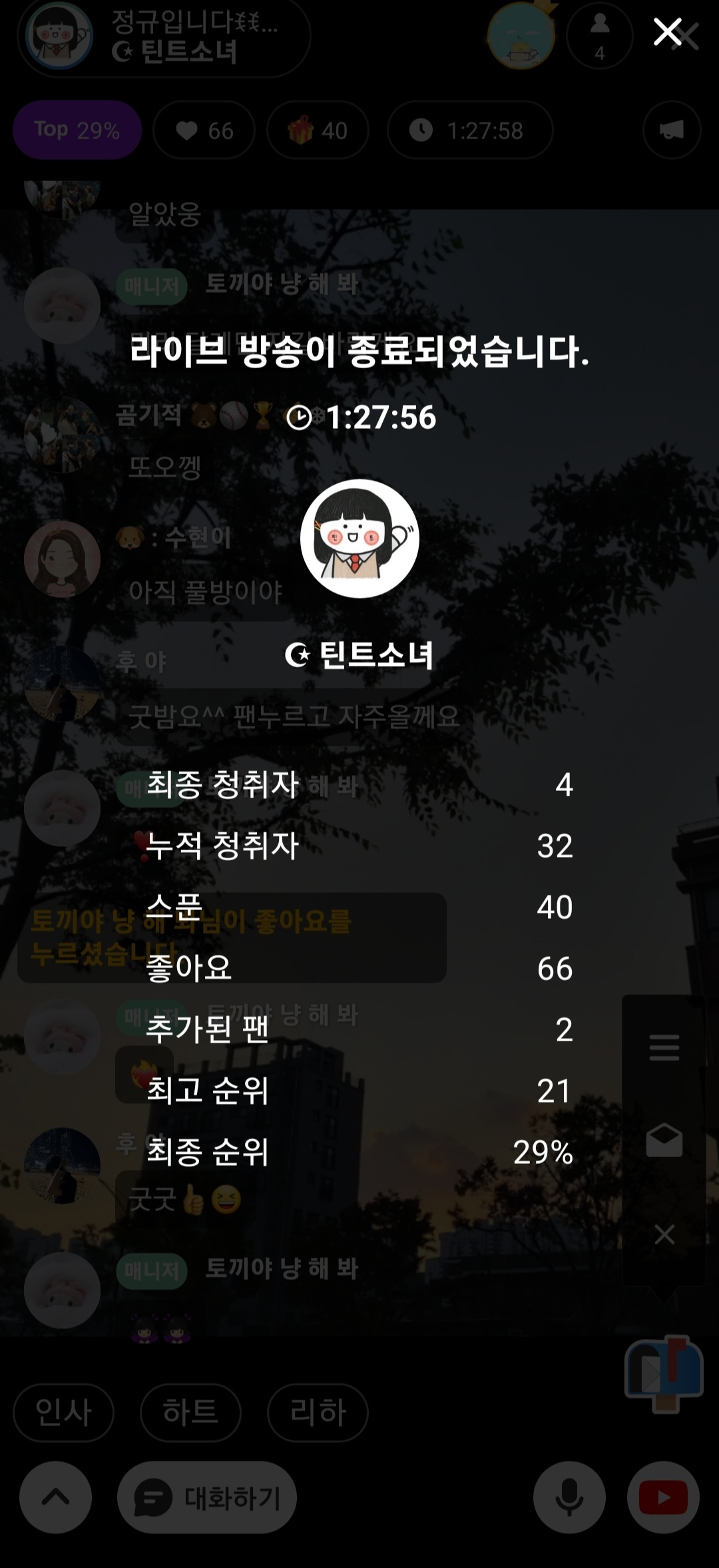The width and height of the screenshot is (719, 1568).
Task: Close the broadcast ended summary
Action: [x=667, y=32]
